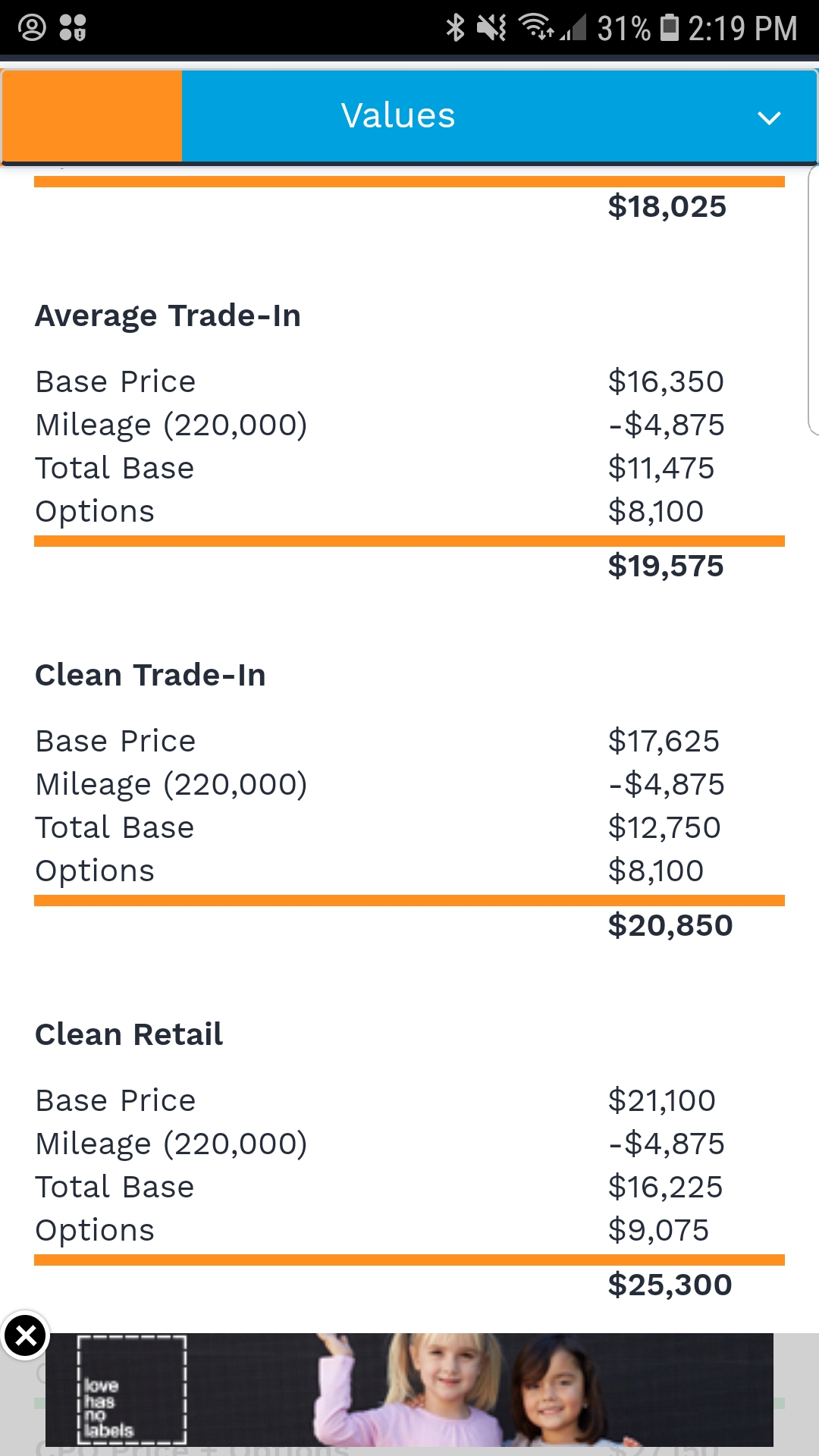Expand the Values dropdown
819x1456 pixels.
(x=499, y=116)
